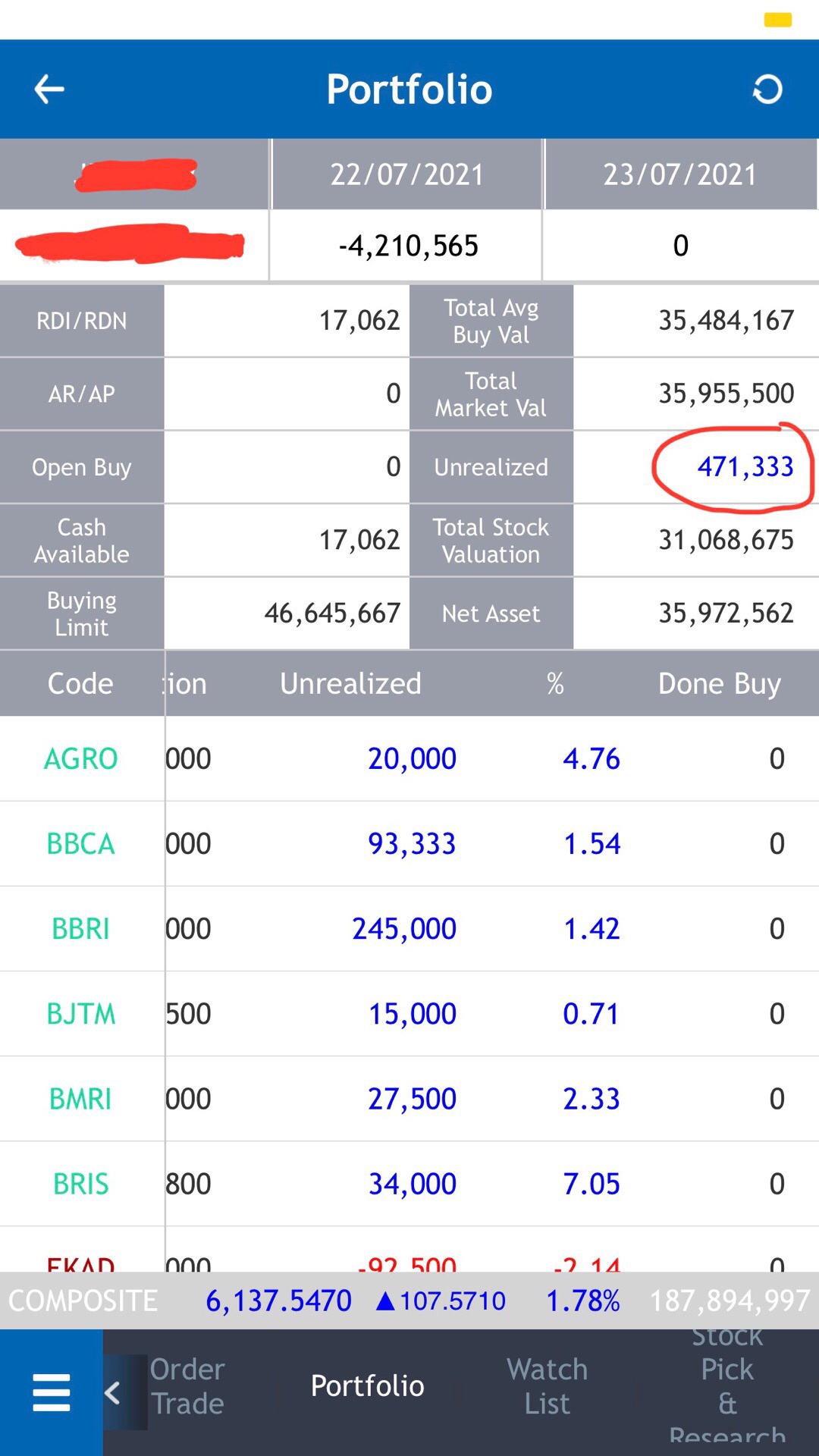
Task: Tap the back arrow to exit Portfolio
Action: (49, 89)
